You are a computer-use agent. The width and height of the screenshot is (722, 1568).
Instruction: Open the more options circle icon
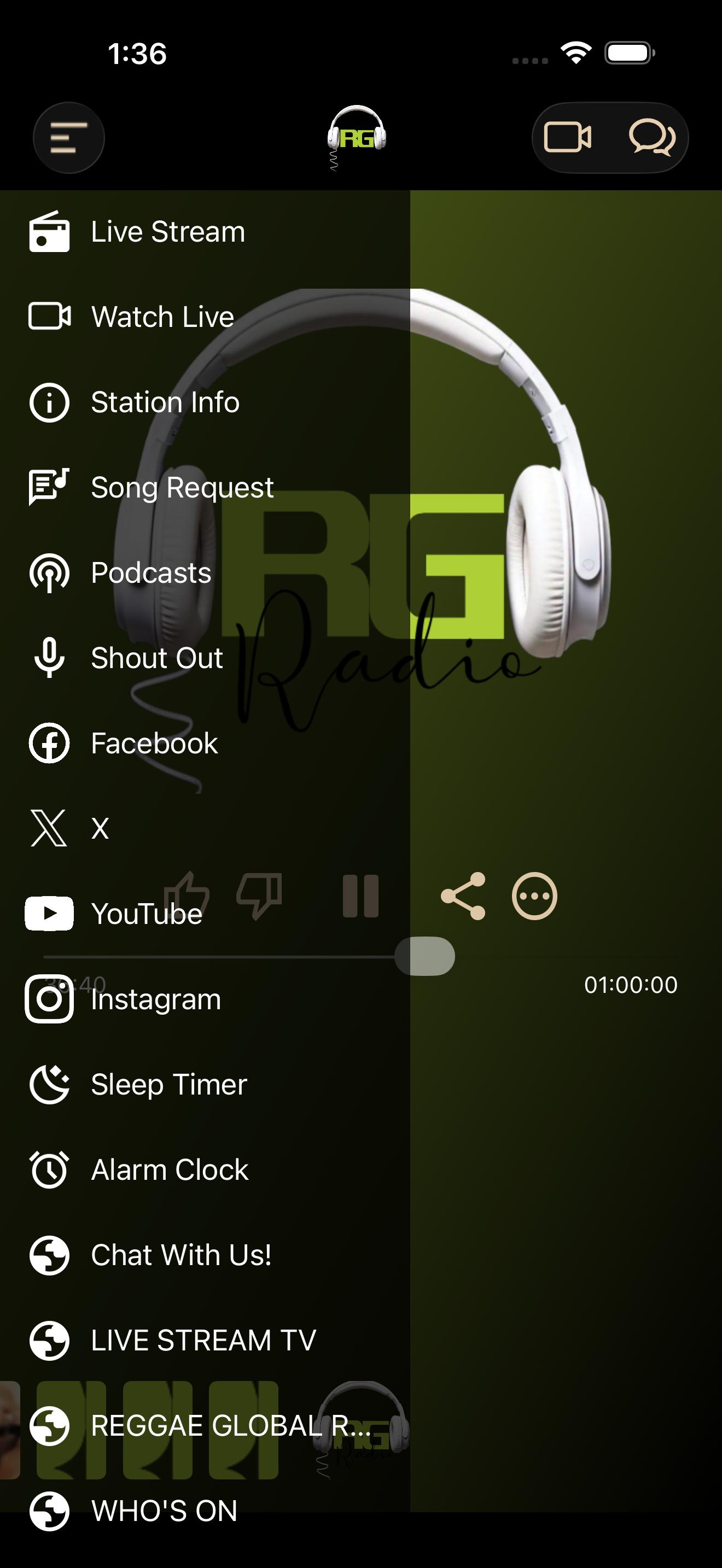pos(534,896)
